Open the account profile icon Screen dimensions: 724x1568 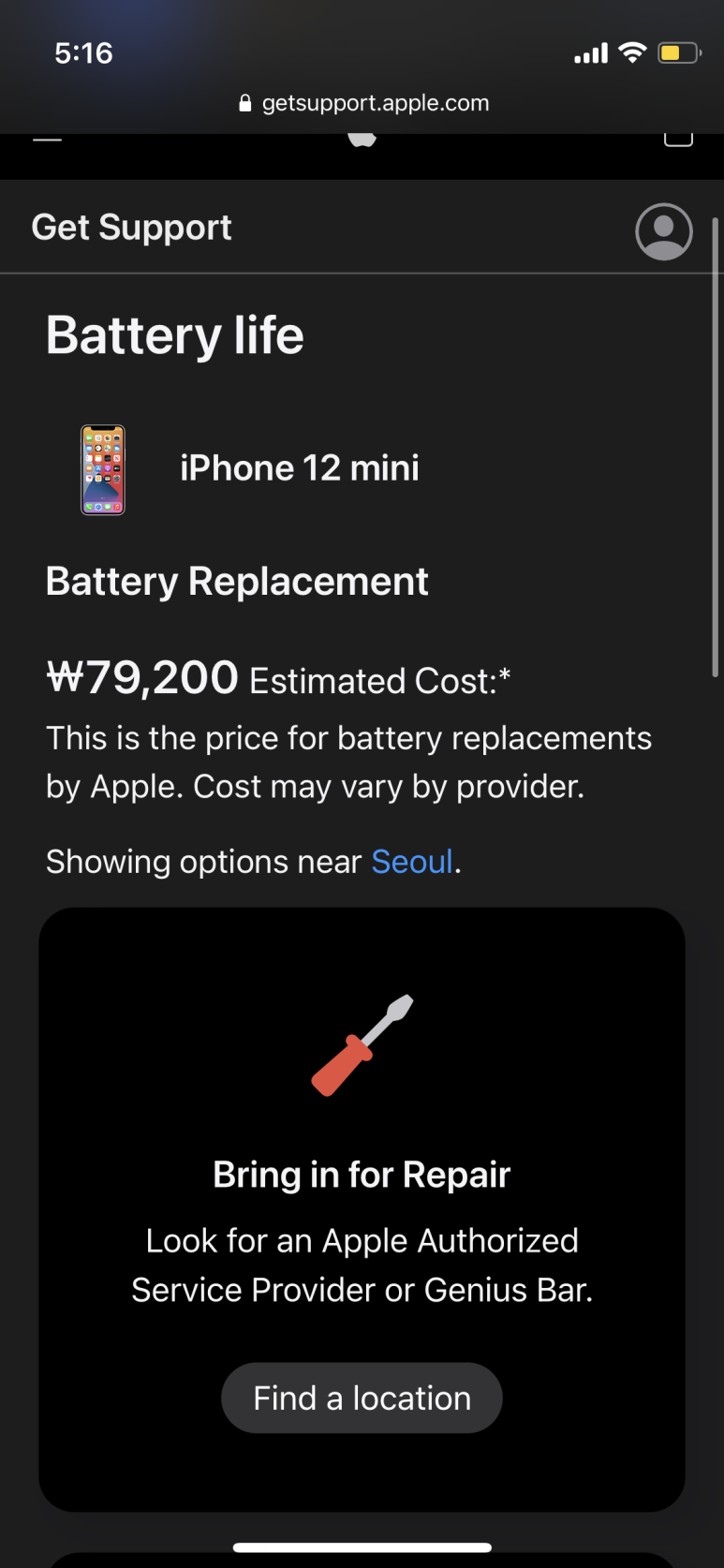[x=663, y=231]
